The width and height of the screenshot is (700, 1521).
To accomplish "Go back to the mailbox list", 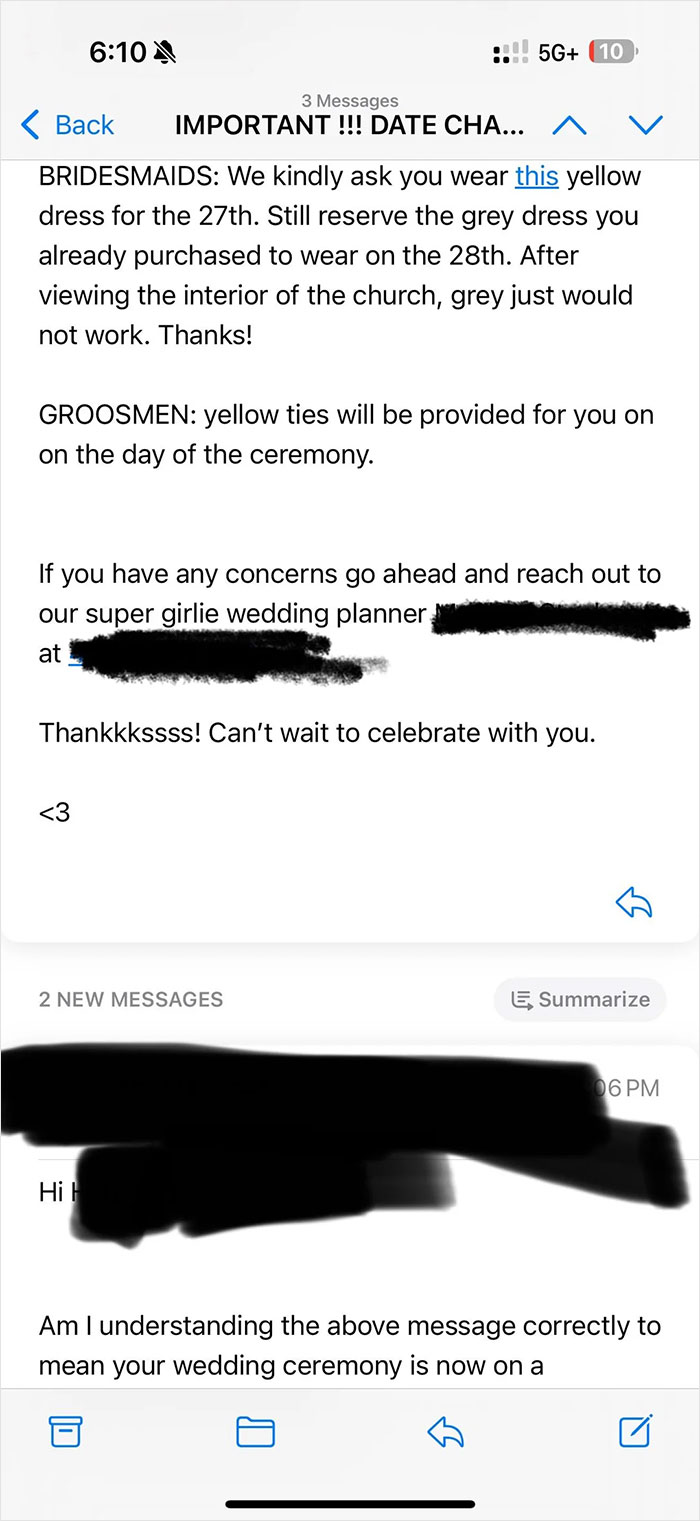I will coord(68,125).
